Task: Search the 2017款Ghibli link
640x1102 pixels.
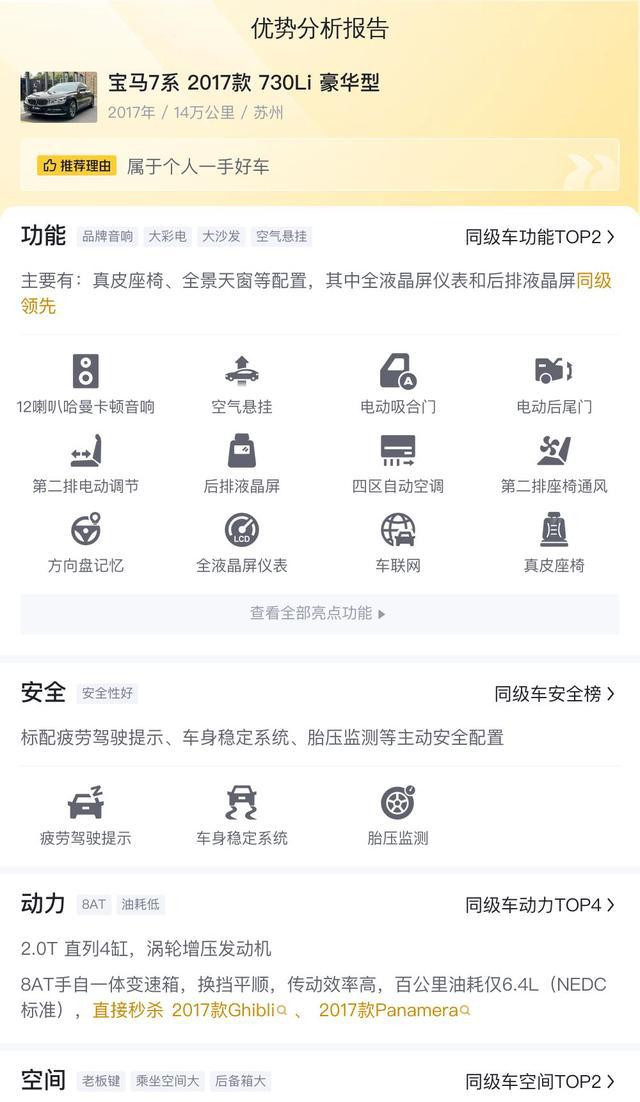Action: pyautogui.click(x=229, y=1010)
